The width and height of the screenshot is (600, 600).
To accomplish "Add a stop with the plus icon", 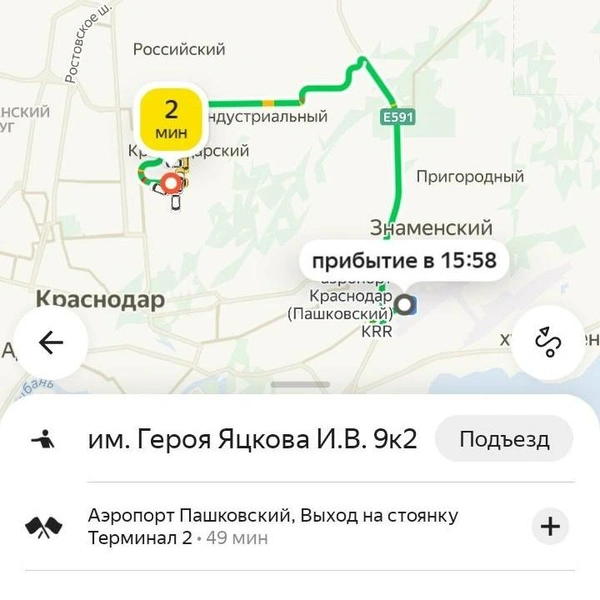I will click(551, 526).
